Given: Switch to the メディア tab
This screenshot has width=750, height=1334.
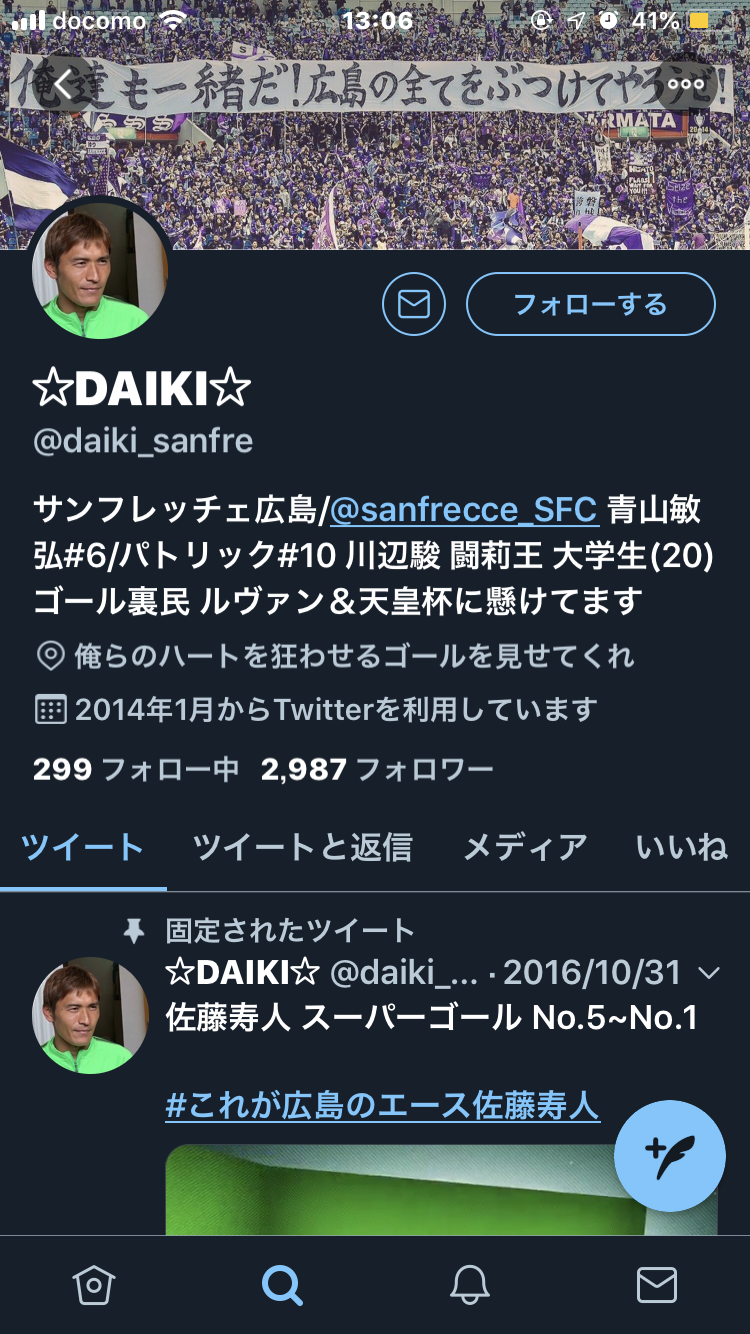Looking at the screenshot, I should pyautogui.click(x=525, y=848).
